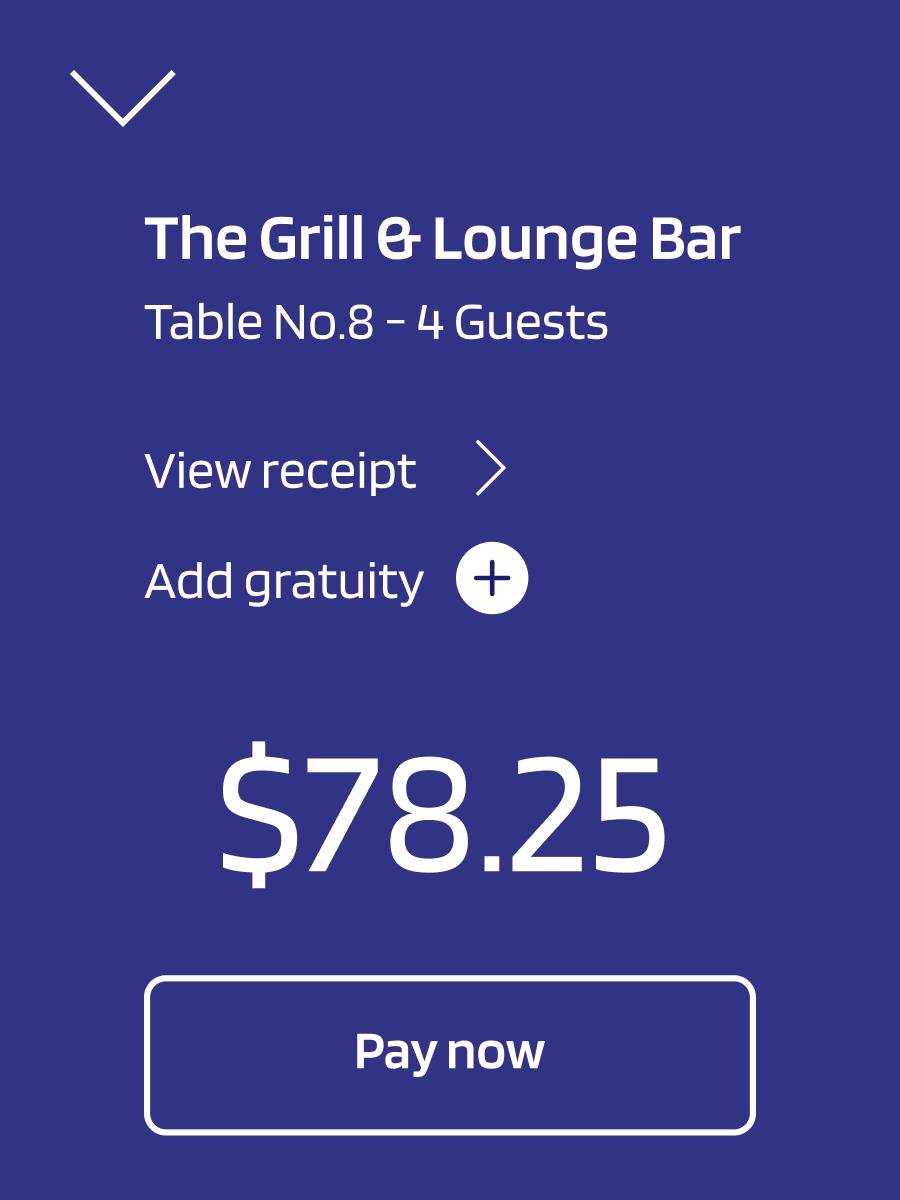Collapse the payment sheet with the down chevron
This screenshot has width=900, height=1200.
pyautogui.click(x=123, y=98)
